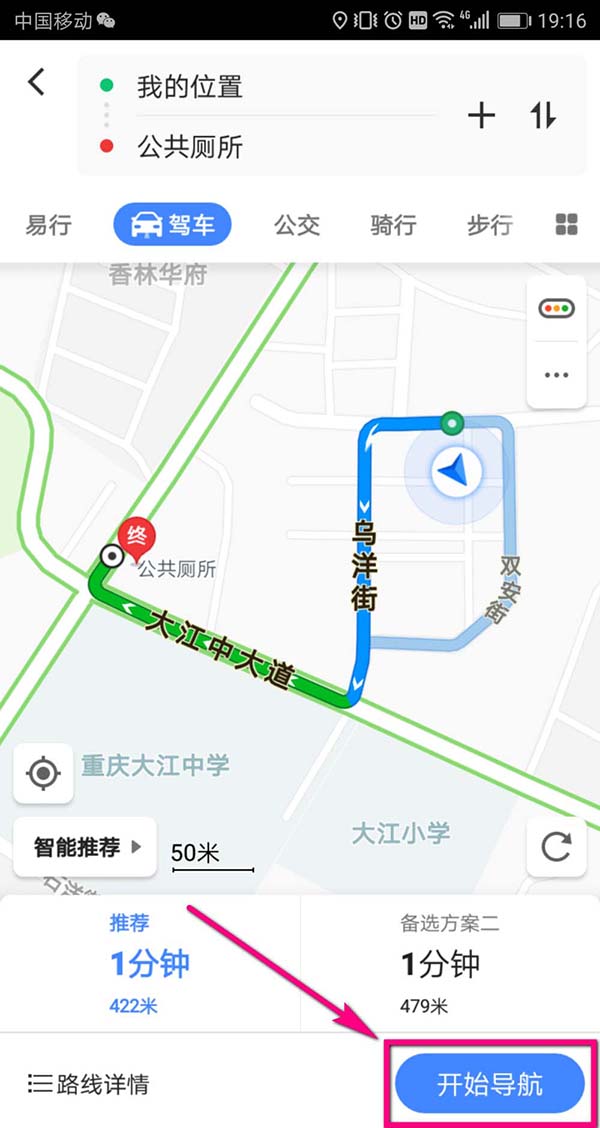Switch to the 易行 tab

pos(48,225)
